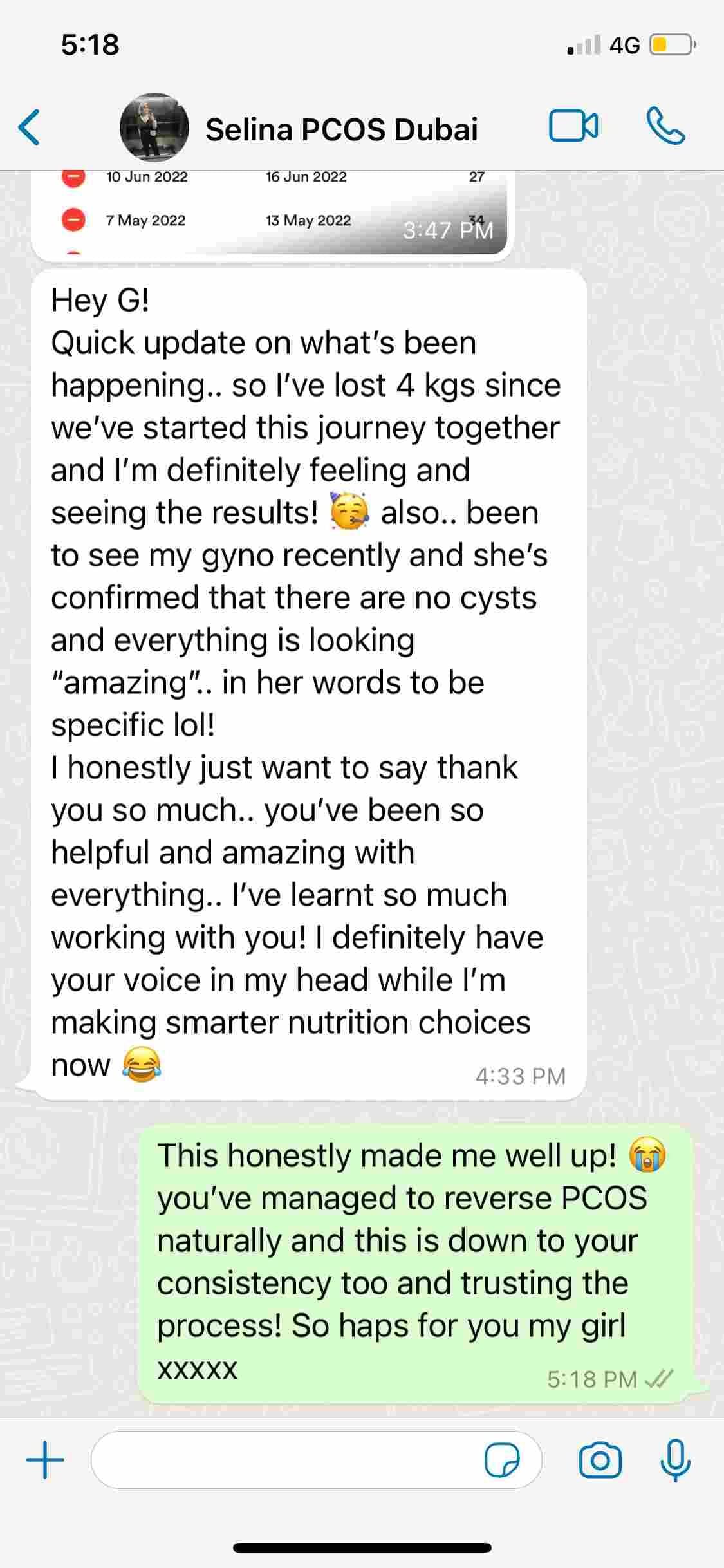Tap the microphone to record voice message
This screenshot has height=1568, width=724.
point(676,1460)
